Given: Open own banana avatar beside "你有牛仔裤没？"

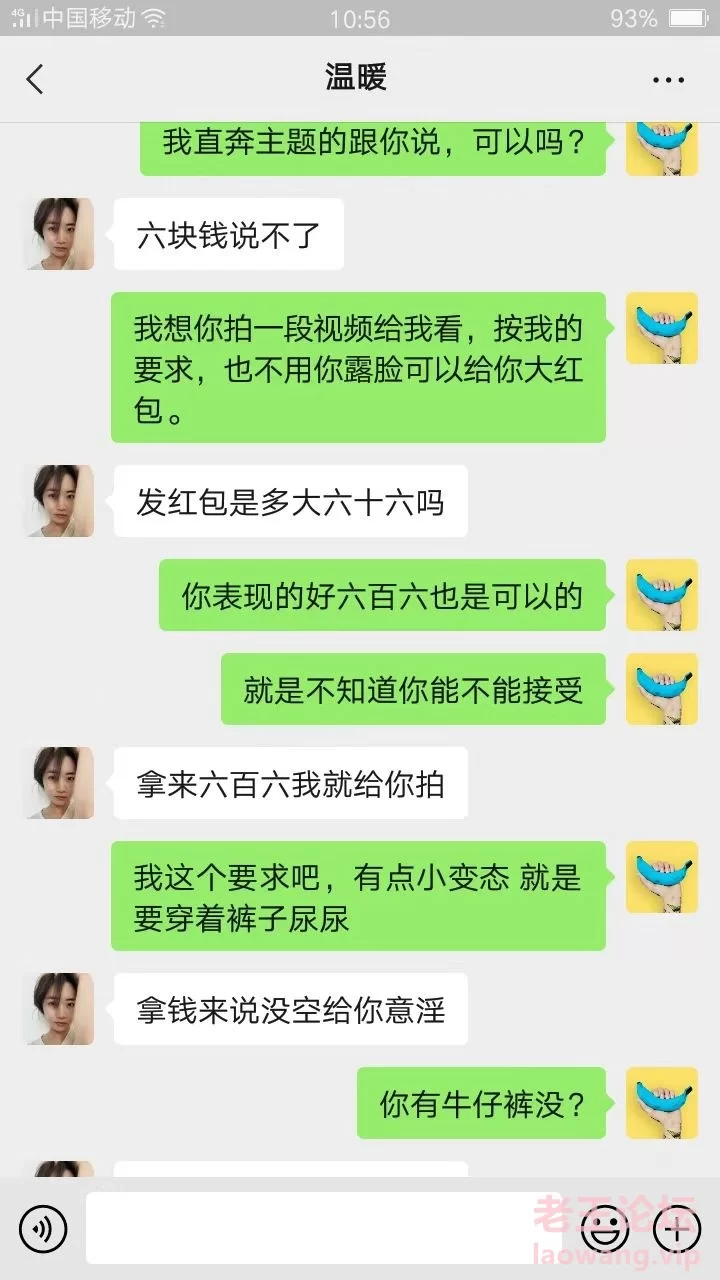Looking at the screenshot, I should 661,1103.
